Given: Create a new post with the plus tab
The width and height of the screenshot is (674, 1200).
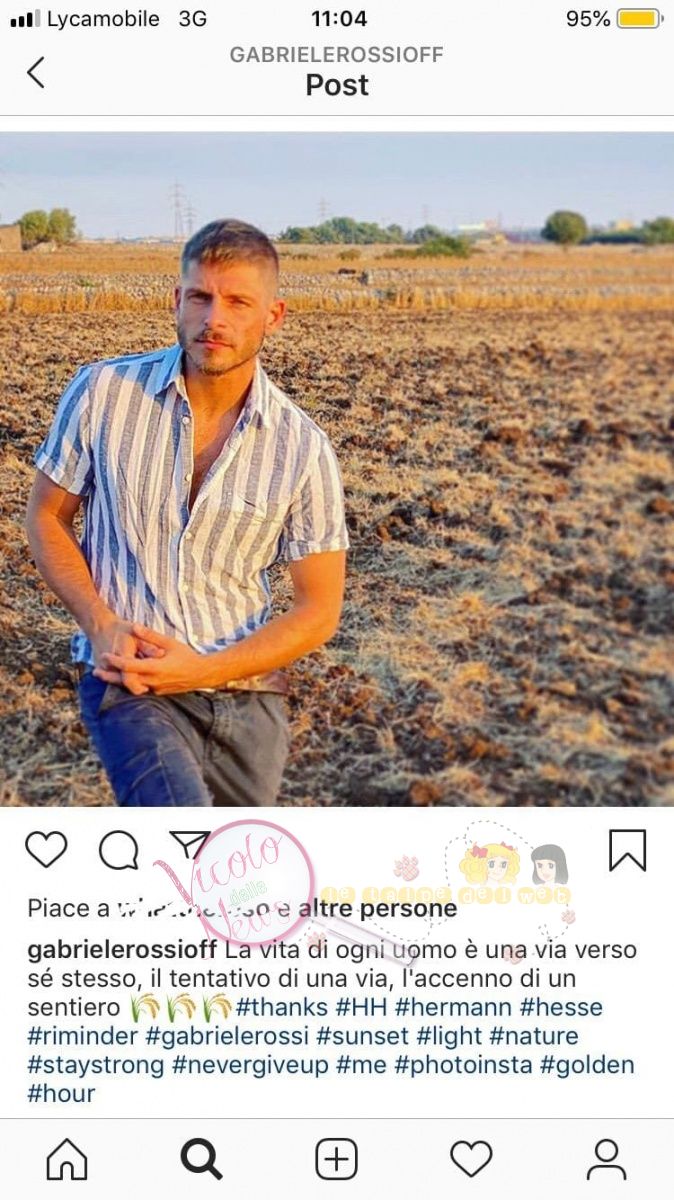Looking at the screenshot, I should (336, 1160).
